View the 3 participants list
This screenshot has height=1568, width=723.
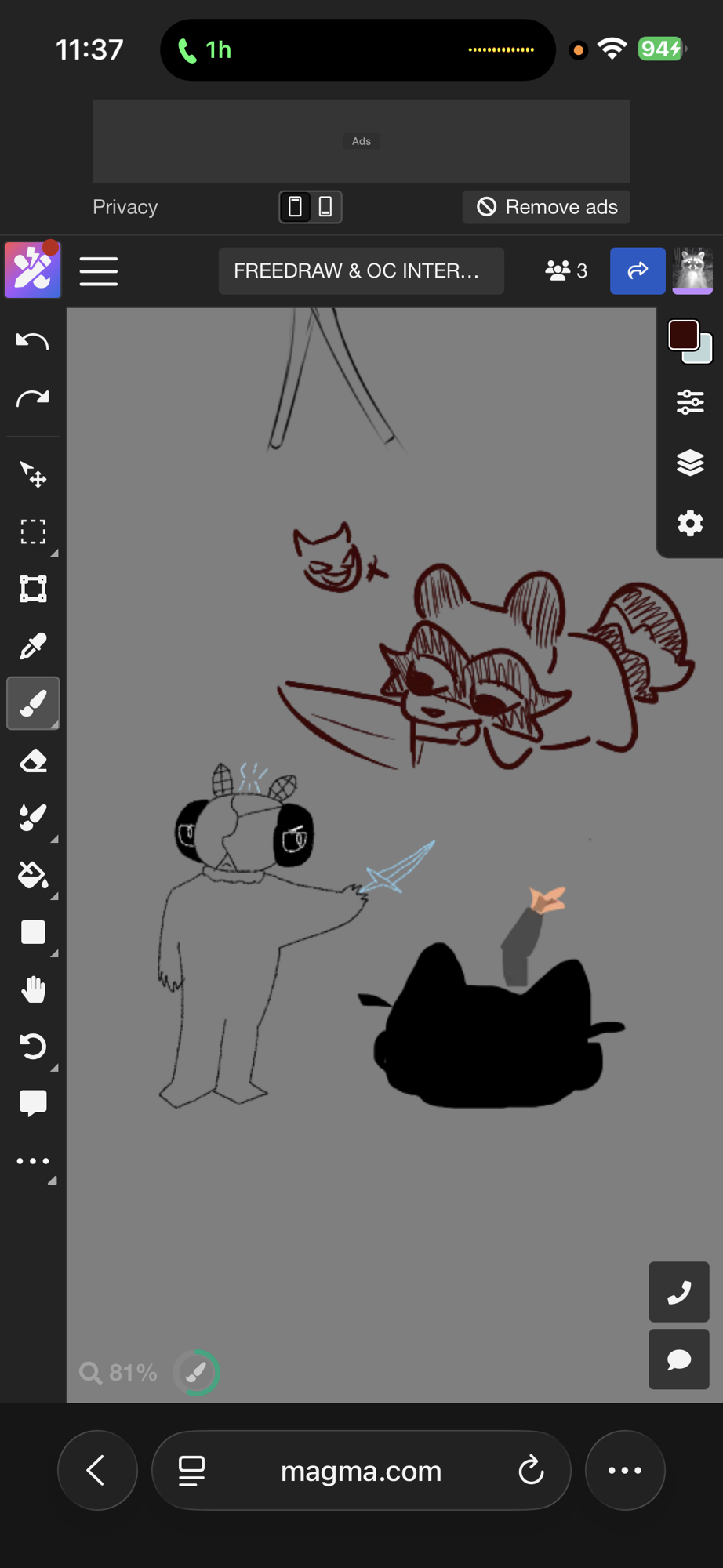coord(566,271)
